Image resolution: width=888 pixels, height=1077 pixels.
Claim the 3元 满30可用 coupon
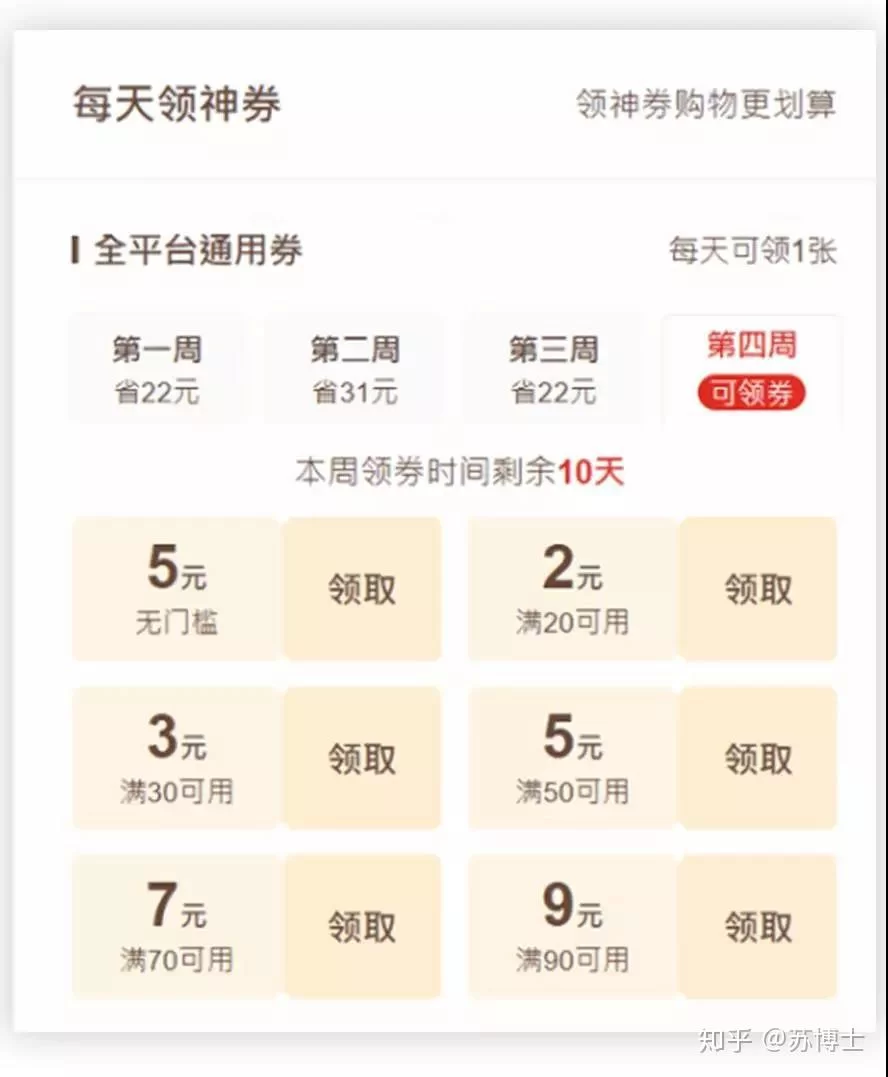point(362,759)
